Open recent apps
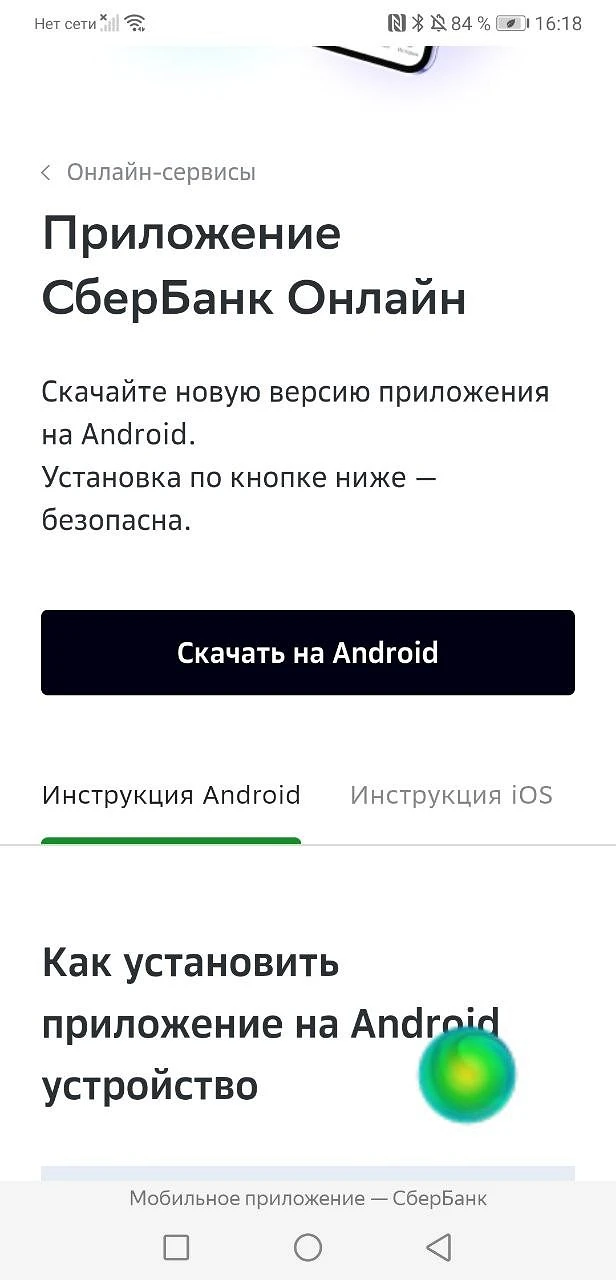Viewport: 616px width, 1280px height. [176, 1247]
